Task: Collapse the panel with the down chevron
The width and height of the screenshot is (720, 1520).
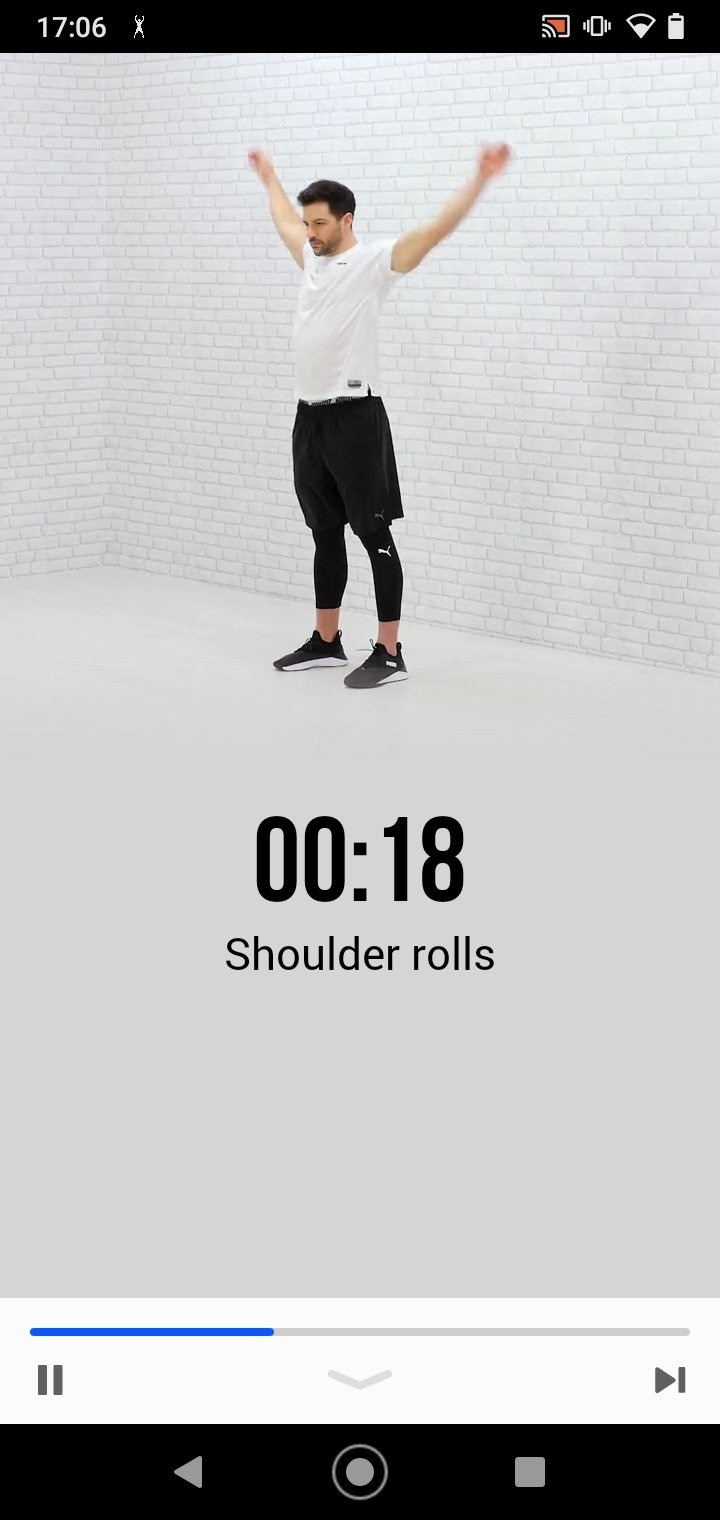Action: tap(360, 1379)
